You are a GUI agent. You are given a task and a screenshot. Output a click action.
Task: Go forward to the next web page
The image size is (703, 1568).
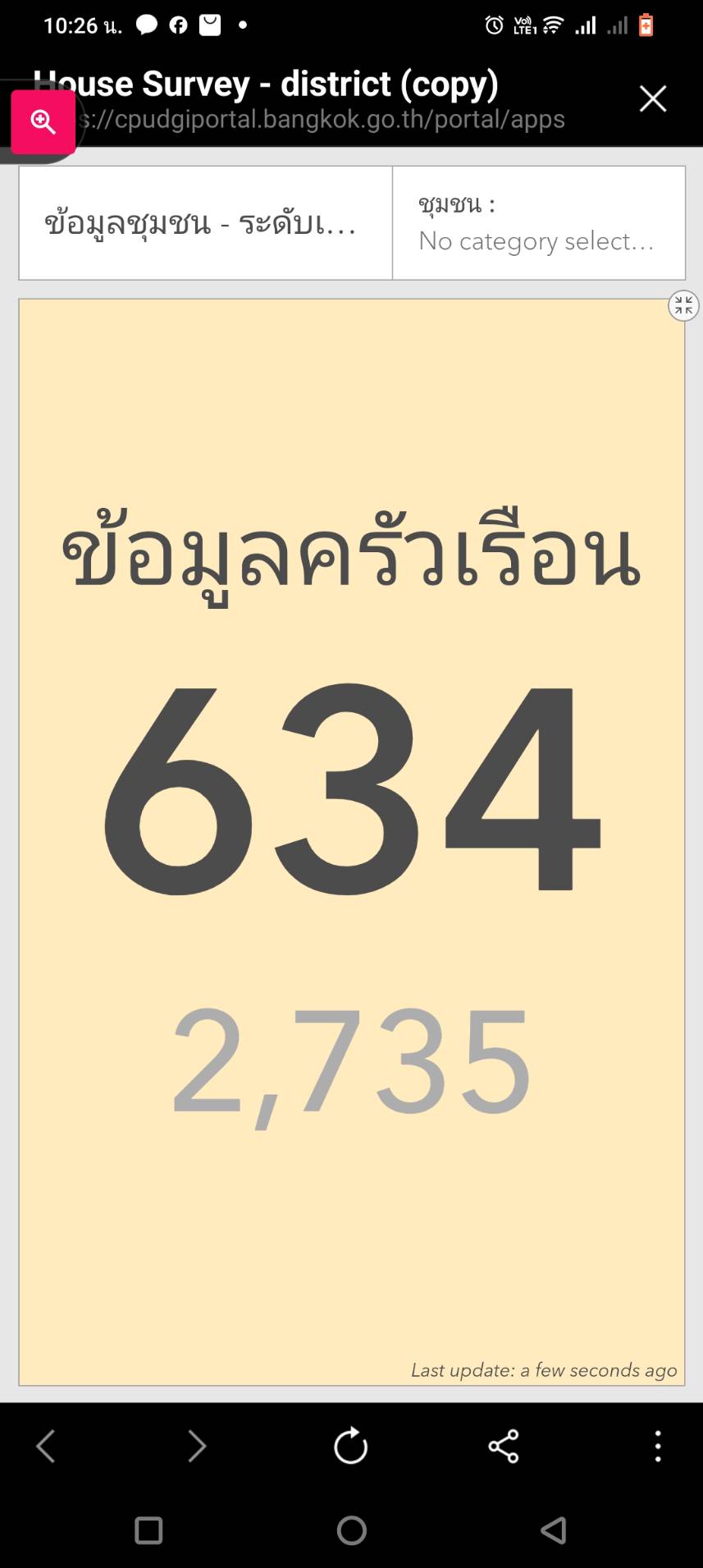pos(197,1446)
